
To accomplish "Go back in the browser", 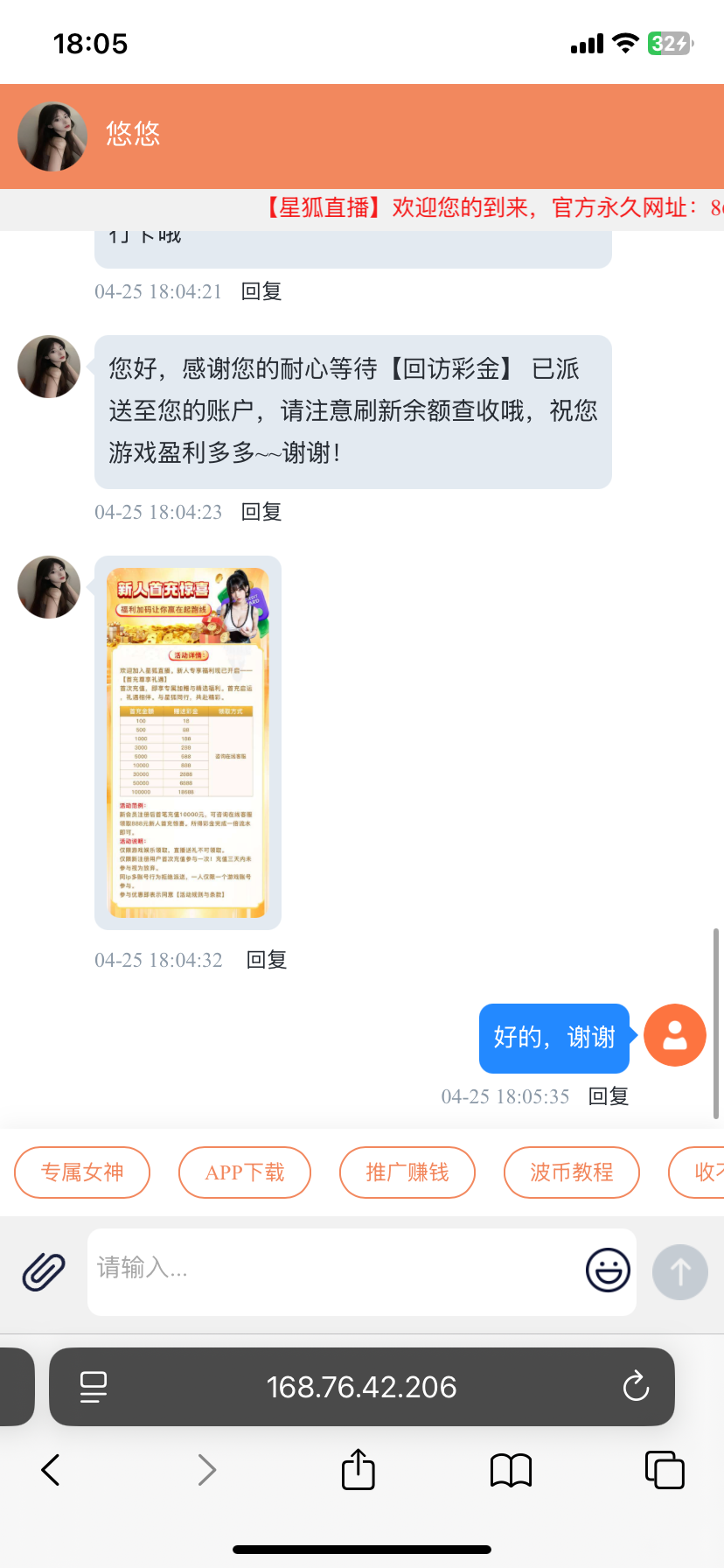I will point(51,1470).
